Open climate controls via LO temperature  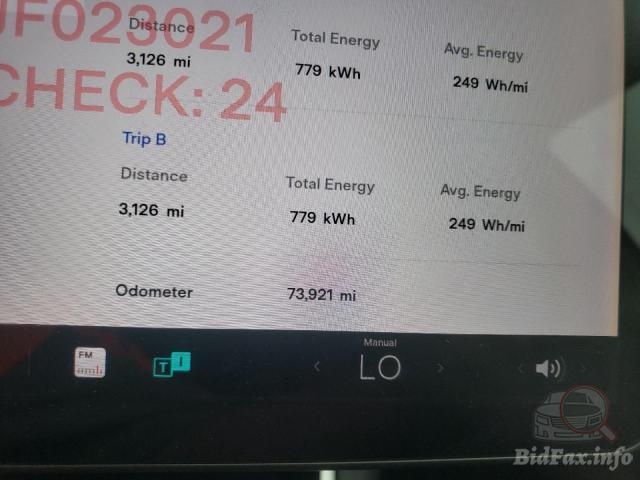pos(380,367)
